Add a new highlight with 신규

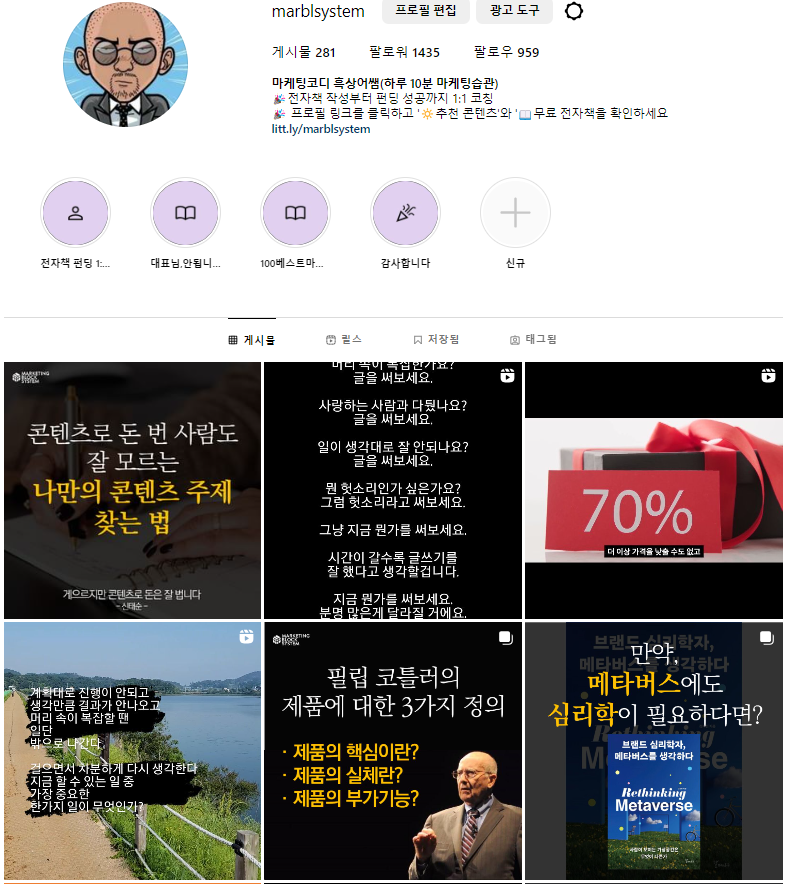tap(515, 223)
